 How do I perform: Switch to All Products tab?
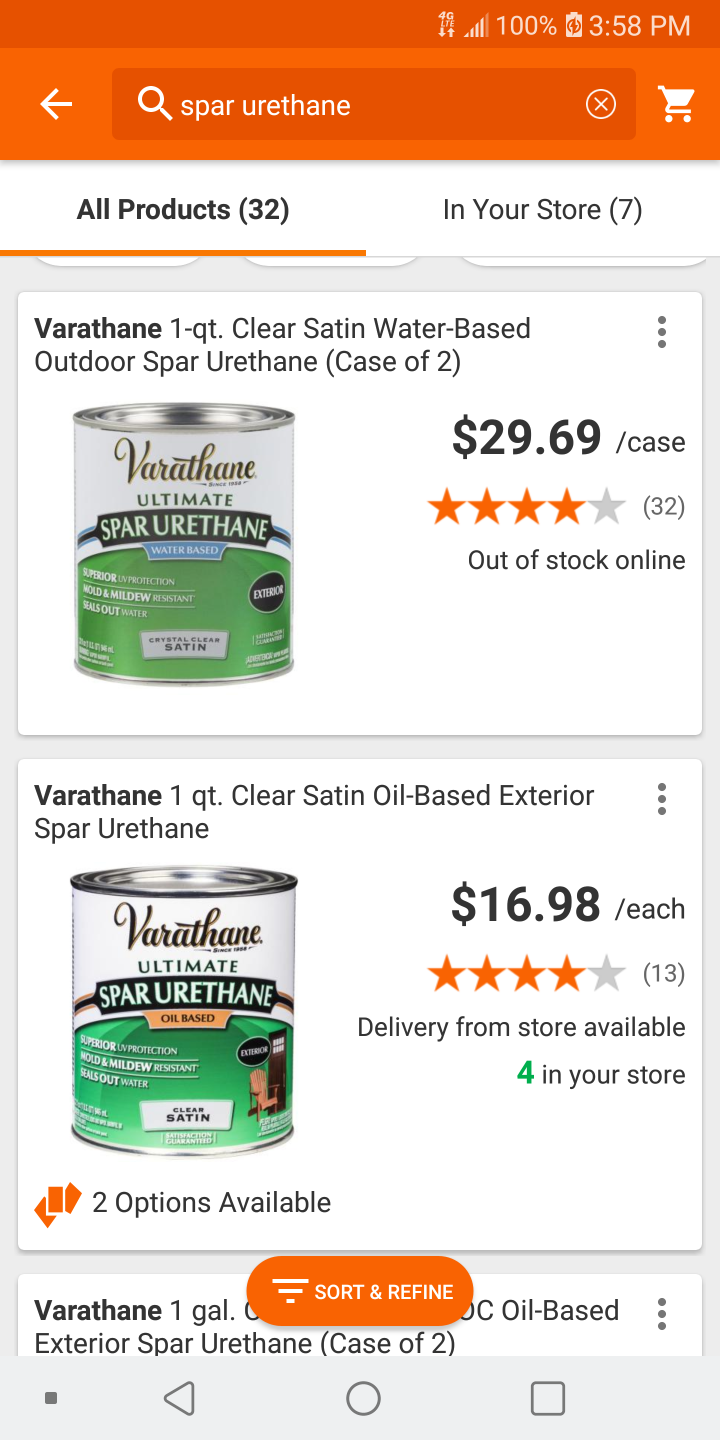(183, 210)
